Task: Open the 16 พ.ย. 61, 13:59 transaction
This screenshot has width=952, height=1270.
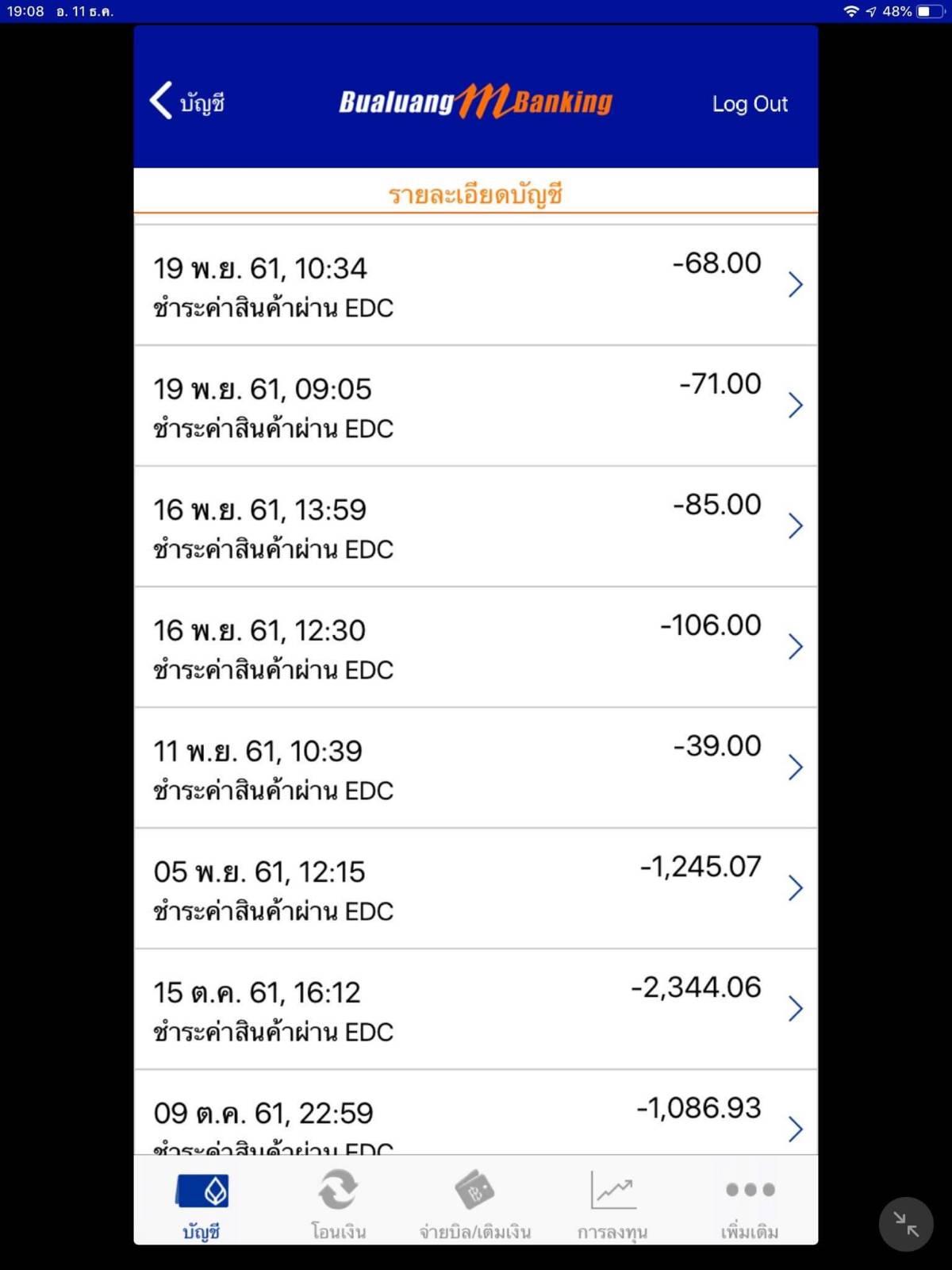Action: (x=476, y=527)
